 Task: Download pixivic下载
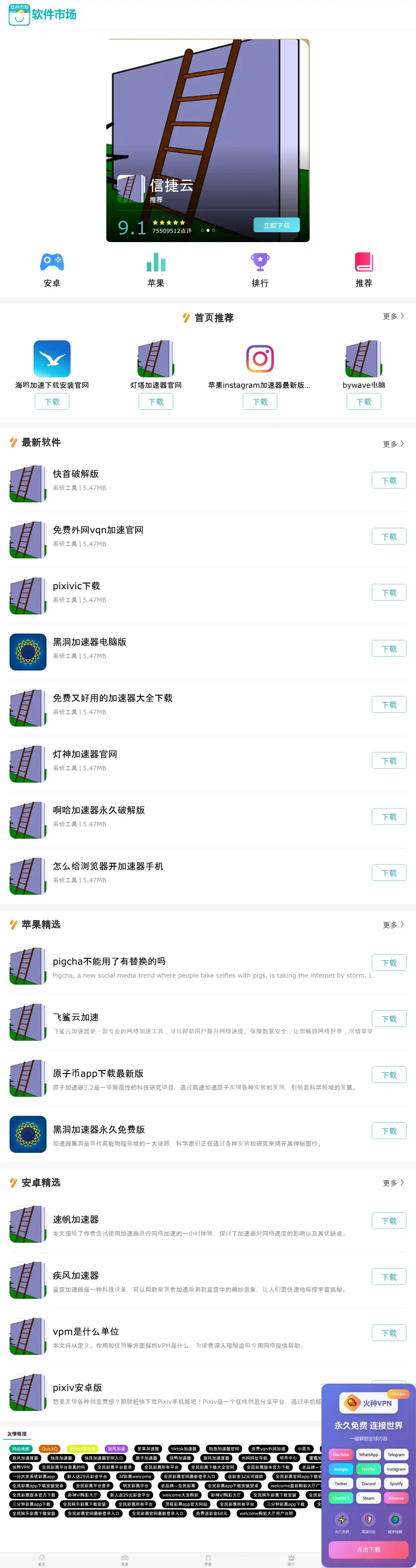tap(389, 593)
